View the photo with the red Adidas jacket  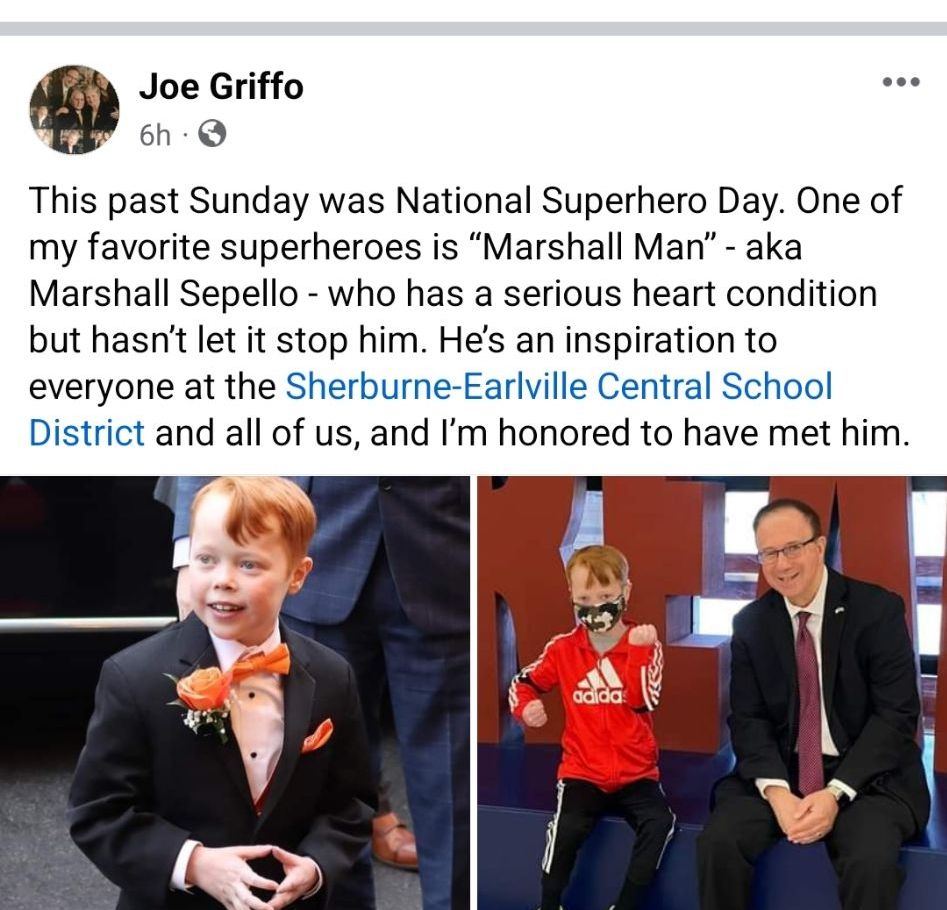pyautogui.click(x=711, y=692)
